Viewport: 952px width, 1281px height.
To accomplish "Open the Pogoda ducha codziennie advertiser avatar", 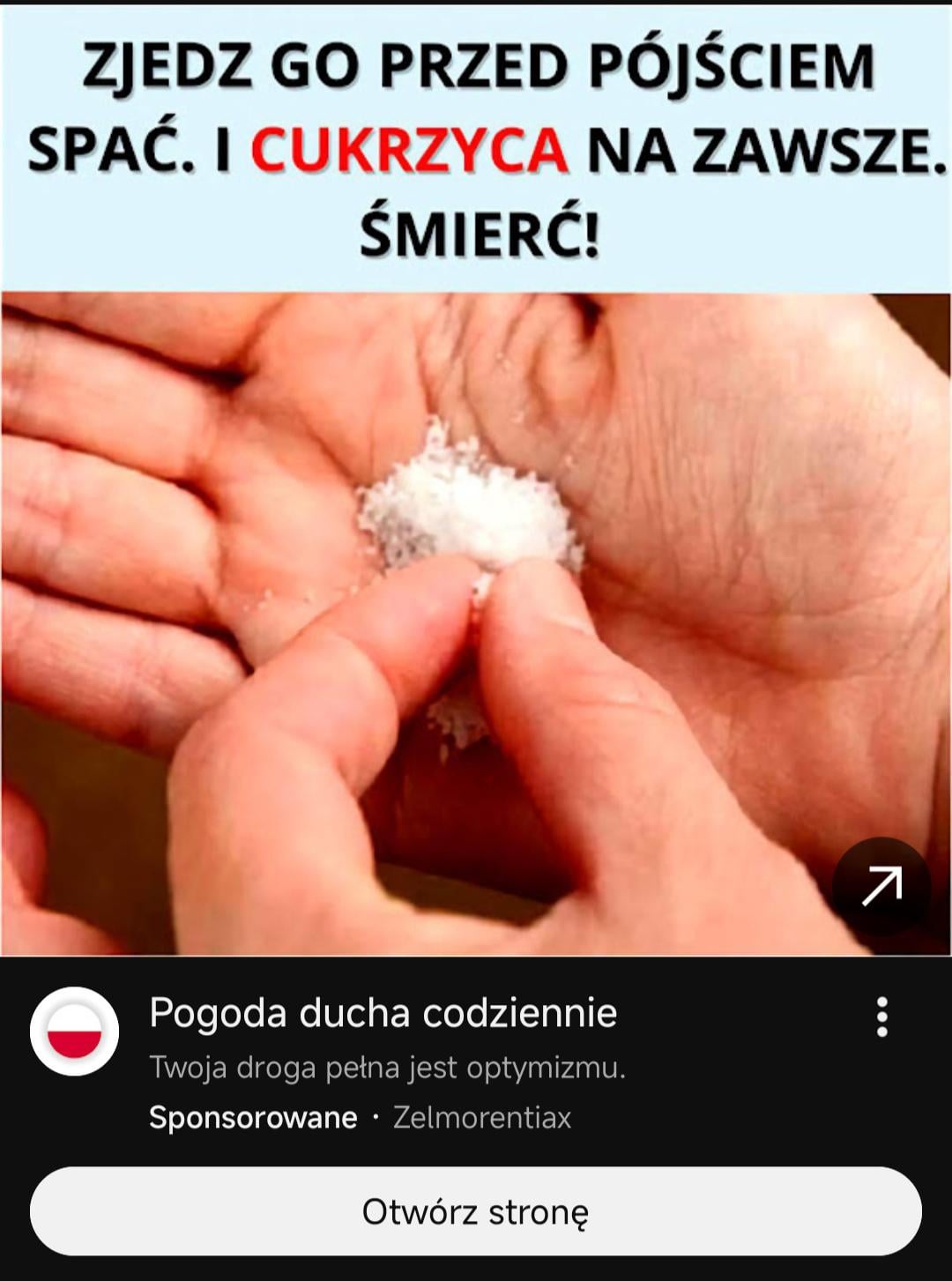I will [x=75, y=1031].
